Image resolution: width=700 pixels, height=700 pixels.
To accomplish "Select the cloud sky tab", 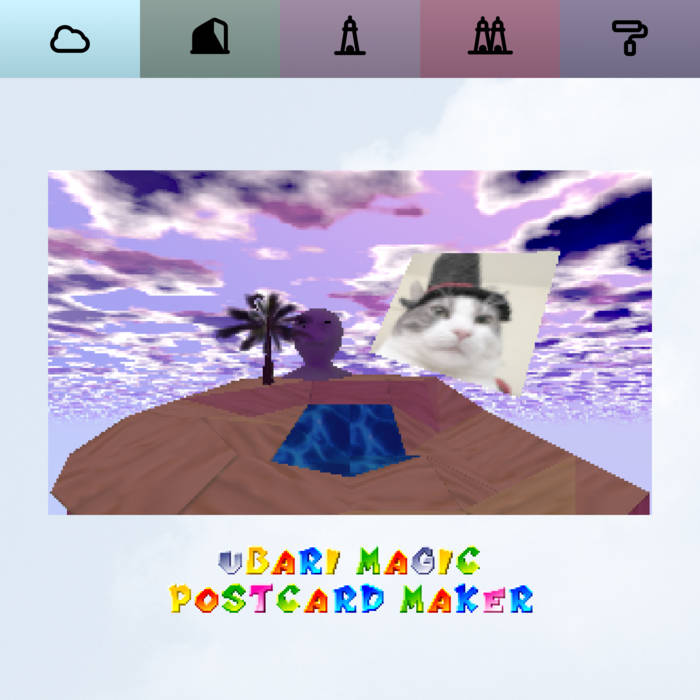I will pos(70,39).
